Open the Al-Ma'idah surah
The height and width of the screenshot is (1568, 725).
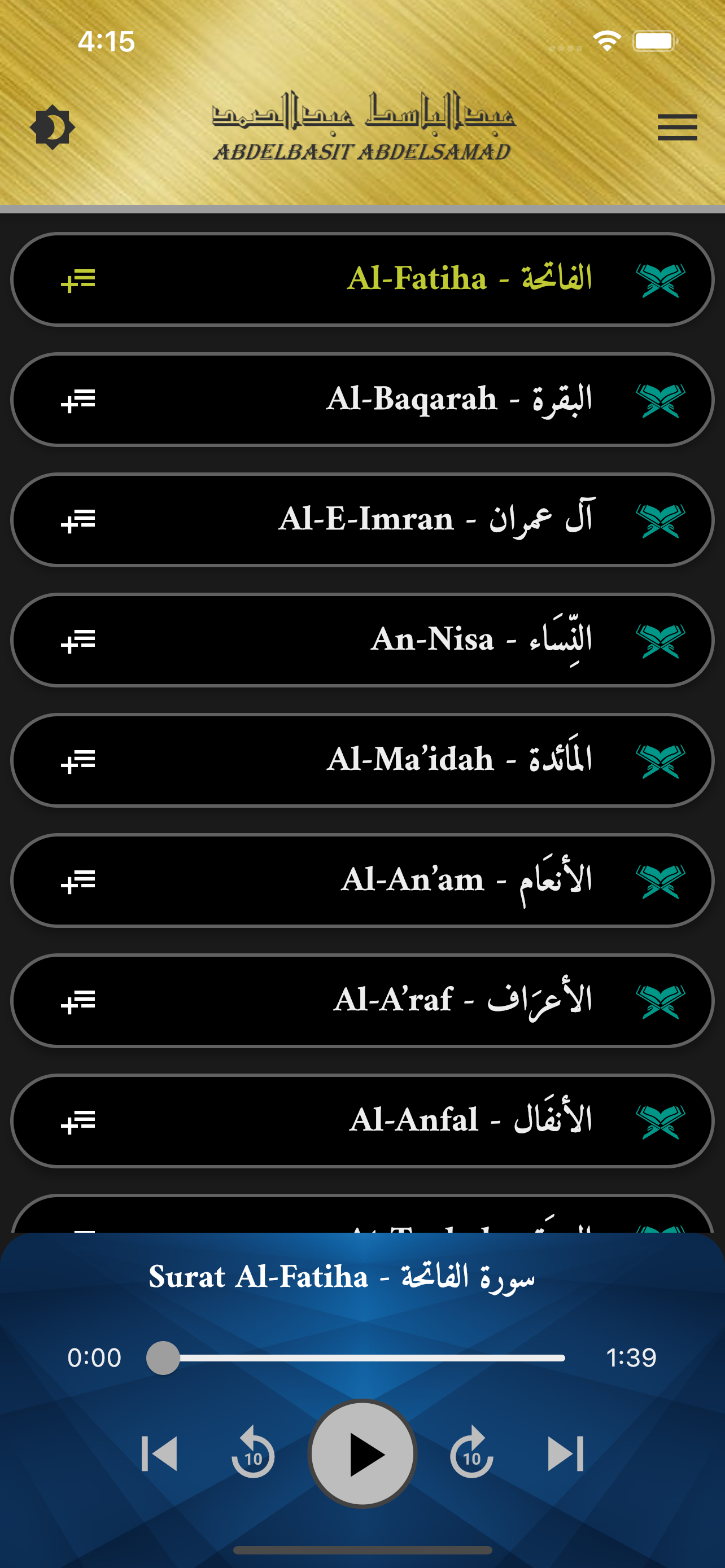point(362,760)
